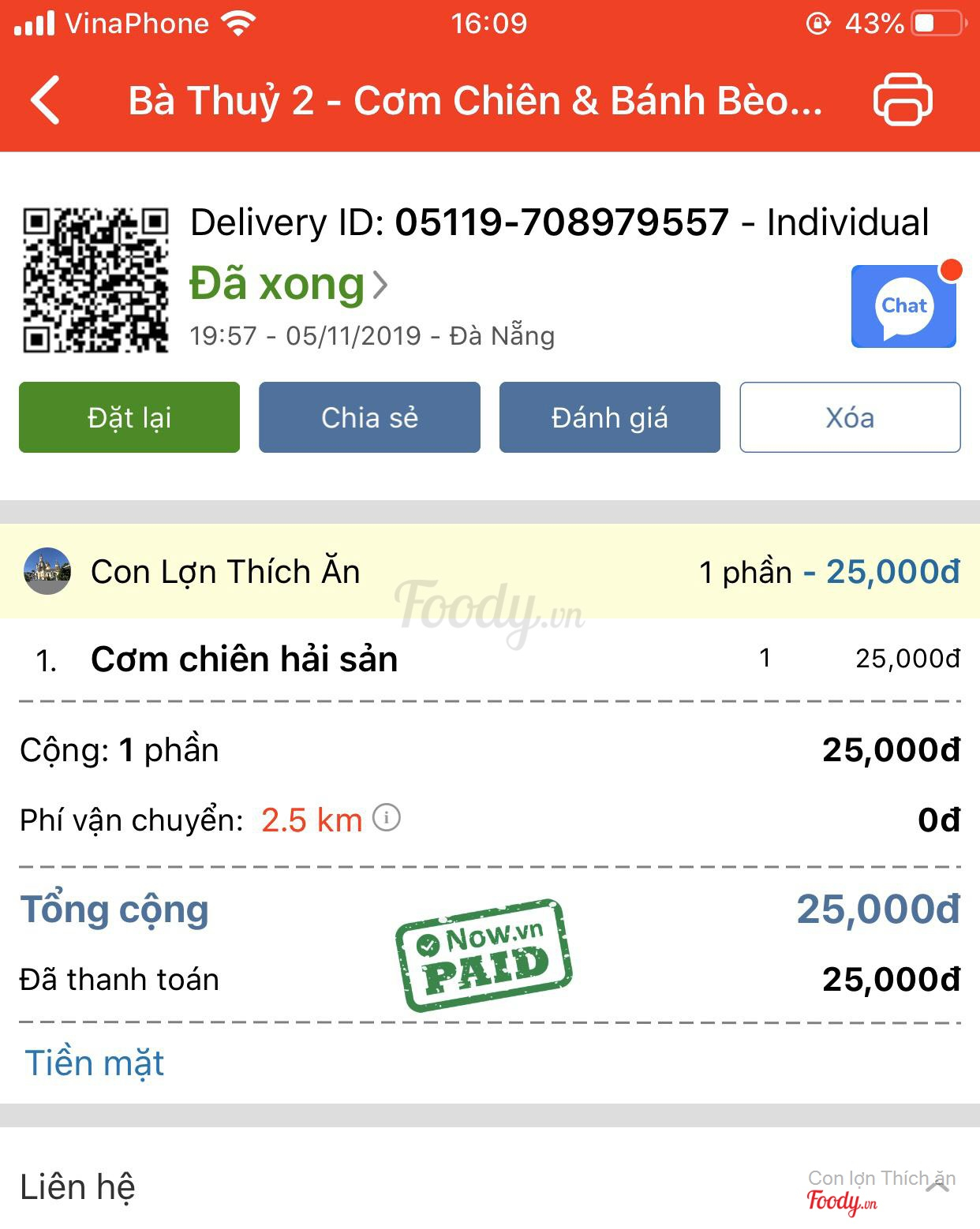Open the Chat button

click(903, 307)
